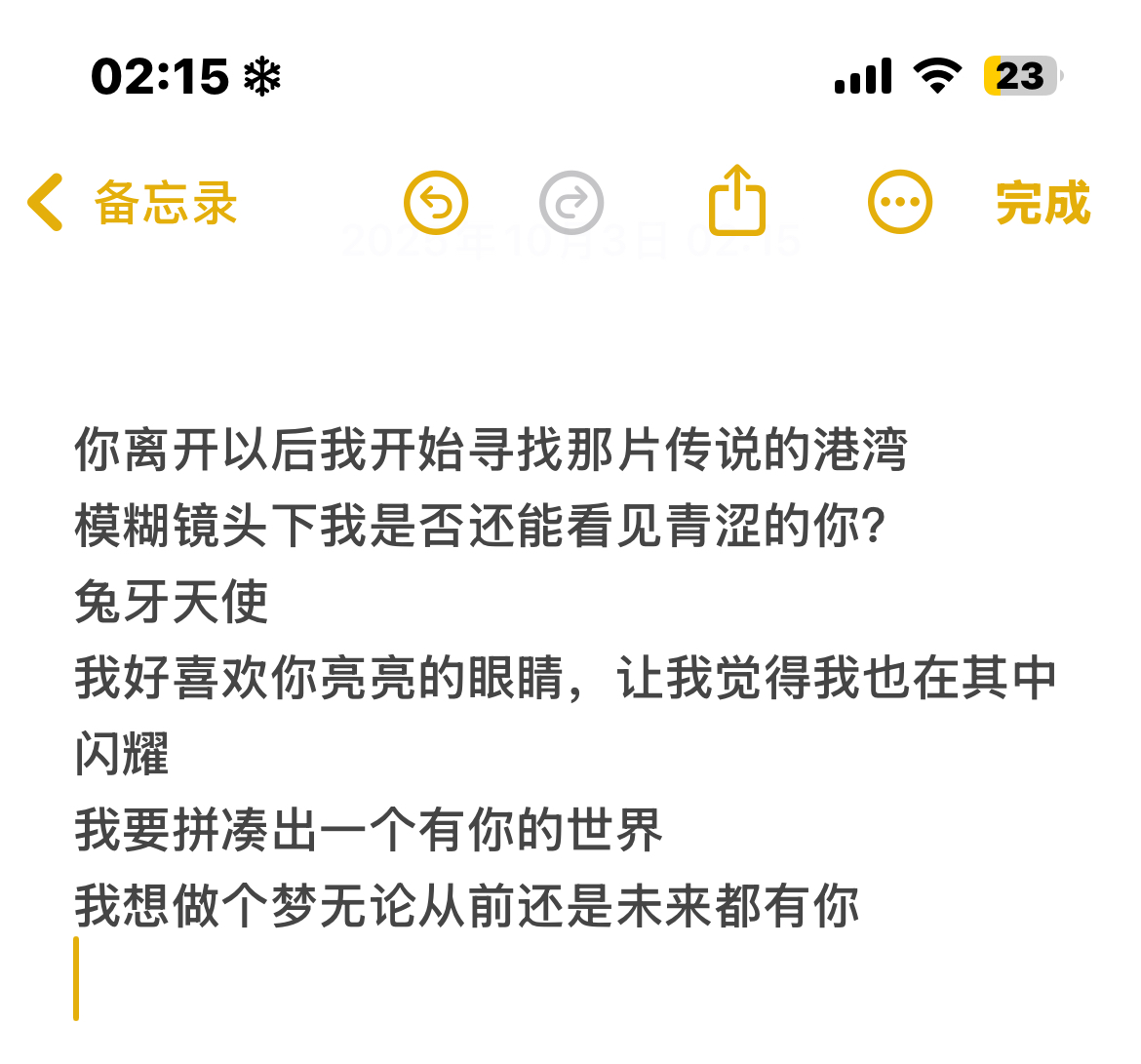Go back to 备忘录 list
Screen dimensions: 1141x1064
click(134, 204)
